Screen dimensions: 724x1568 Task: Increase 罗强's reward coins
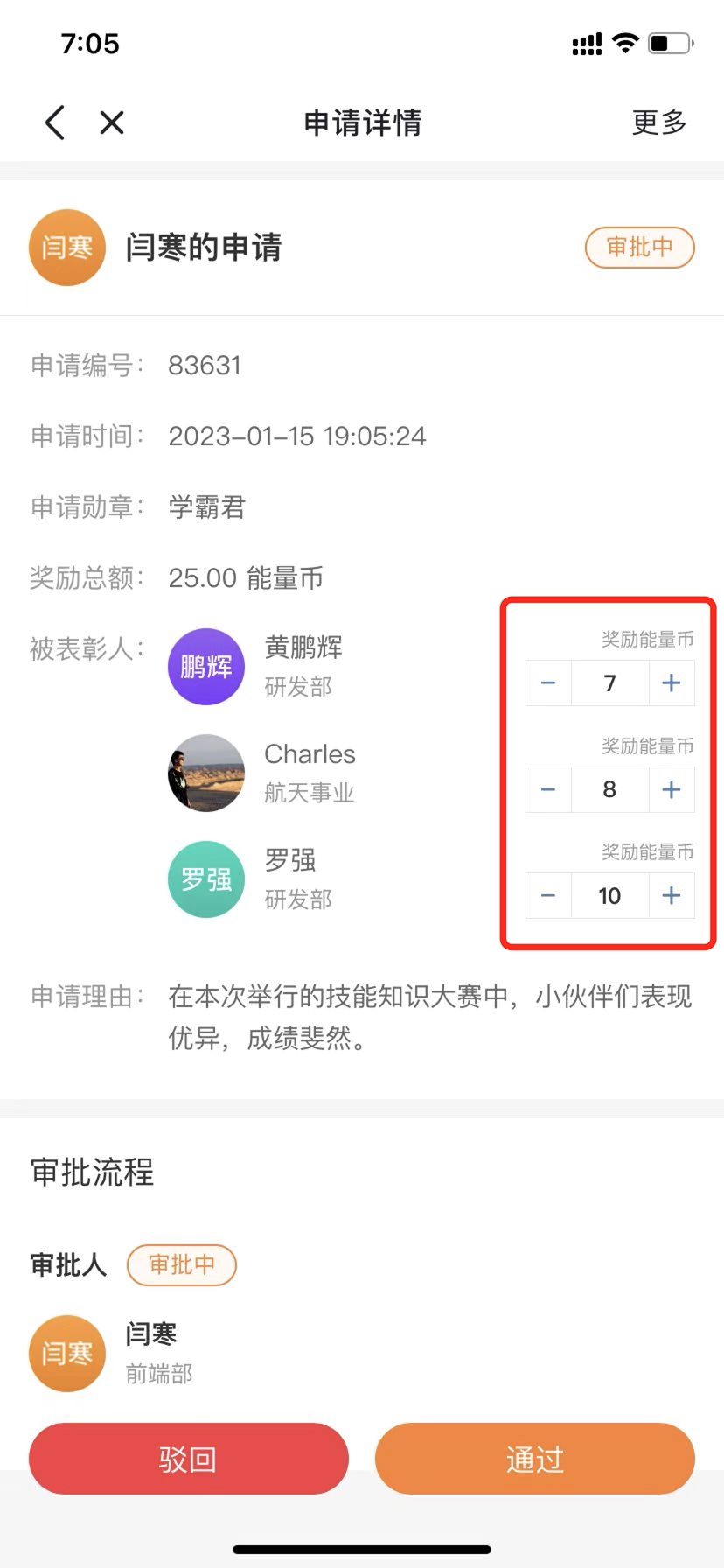click(x=672, y=895)
